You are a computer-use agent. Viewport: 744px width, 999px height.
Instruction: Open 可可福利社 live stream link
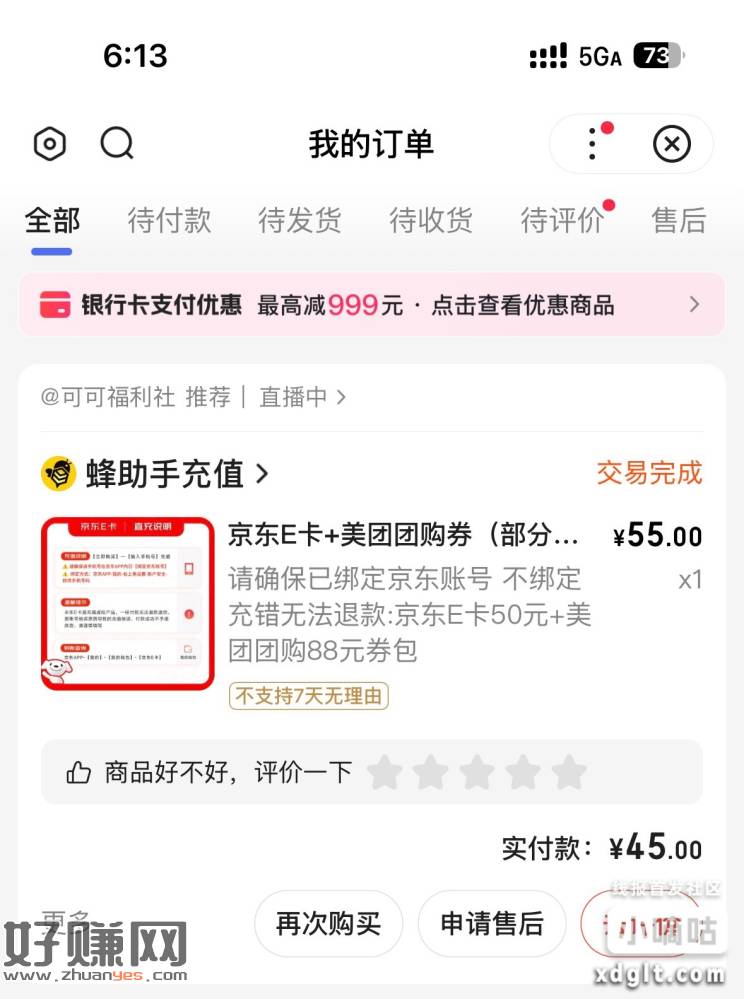click(x=193, y=397)
